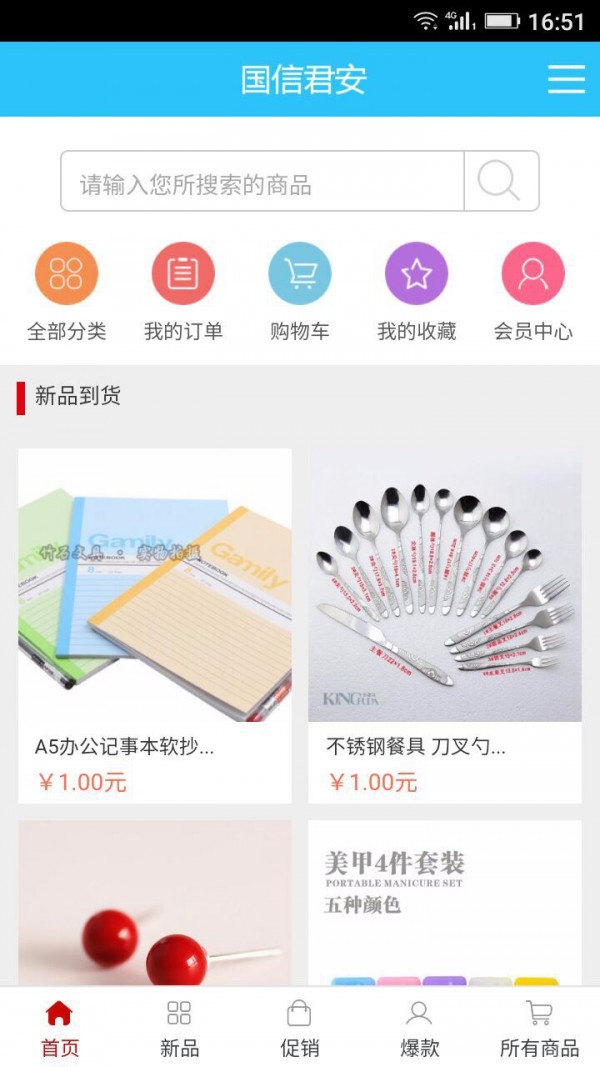Open the red pushpin product card
Image resolution: width=600 pixels, height=1067 pixels.
tap(155, 903)
